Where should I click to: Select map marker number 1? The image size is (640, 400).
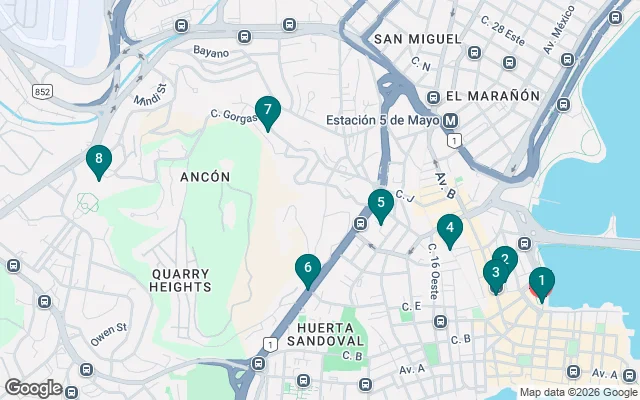pyautogui.click(x=541, y=283)
